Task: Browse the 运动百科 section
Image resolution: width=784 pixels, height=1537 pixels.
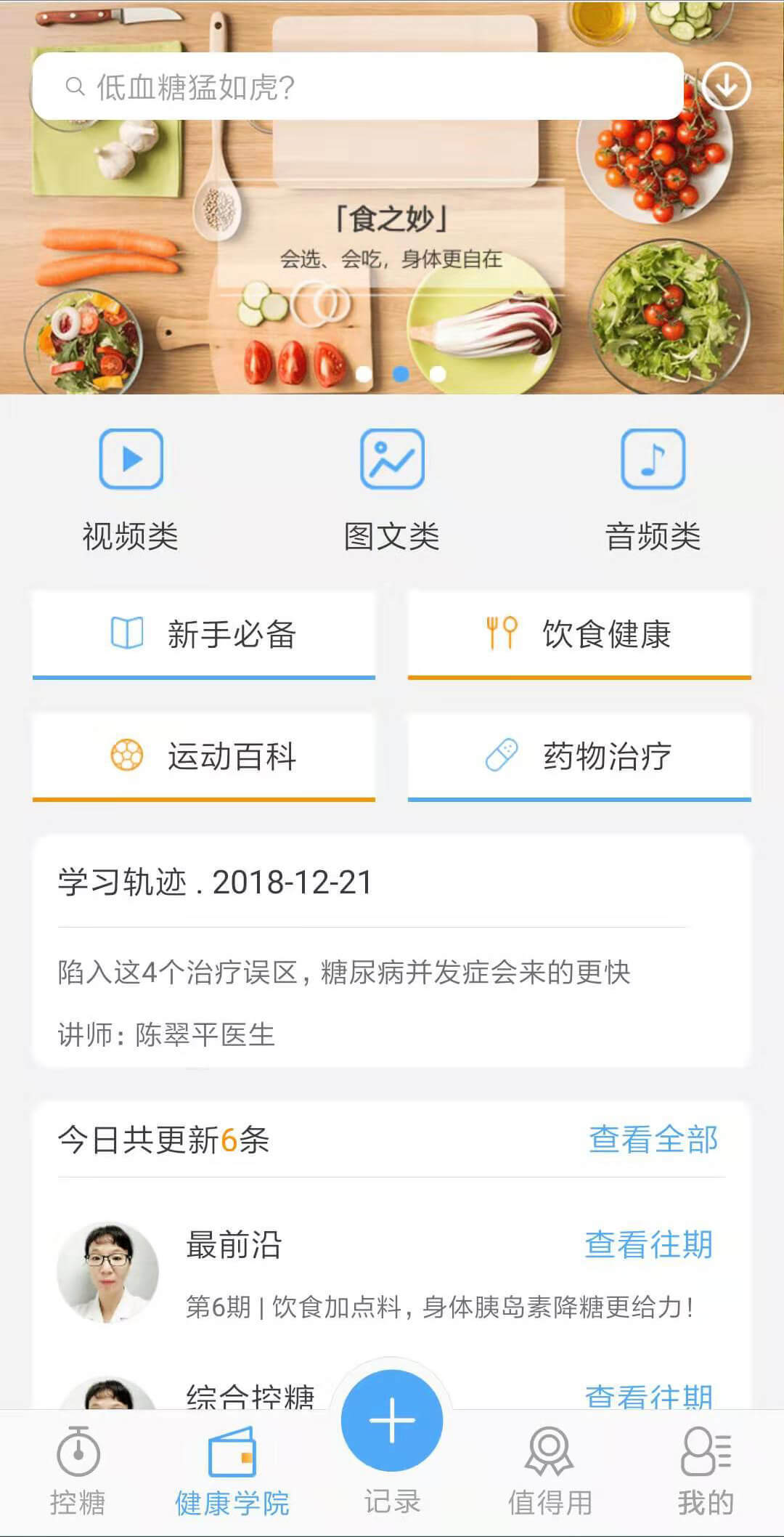Action: (204, 756)
